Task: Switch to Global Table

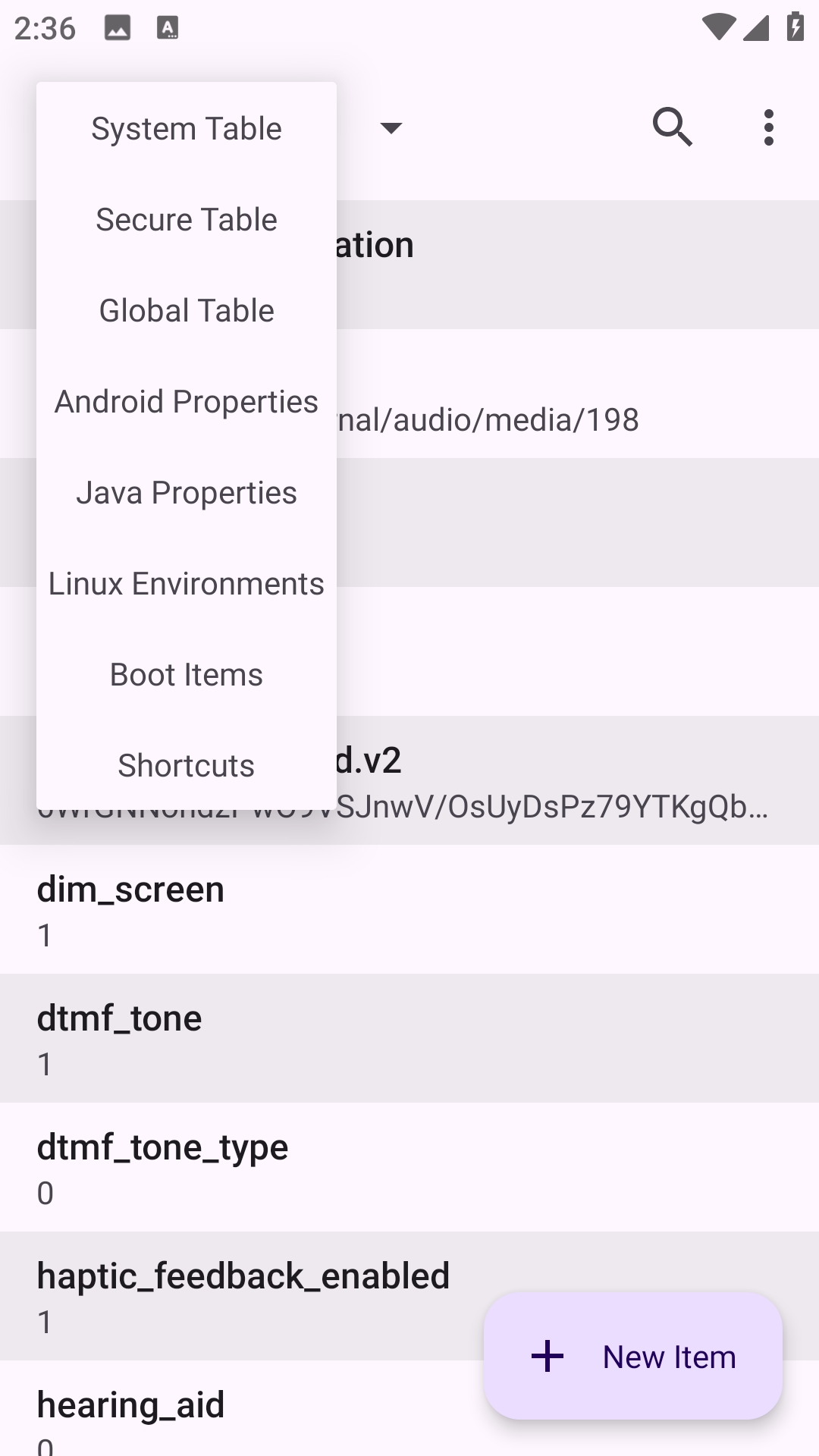Action: pyautogui.click(x=187, y=311)
